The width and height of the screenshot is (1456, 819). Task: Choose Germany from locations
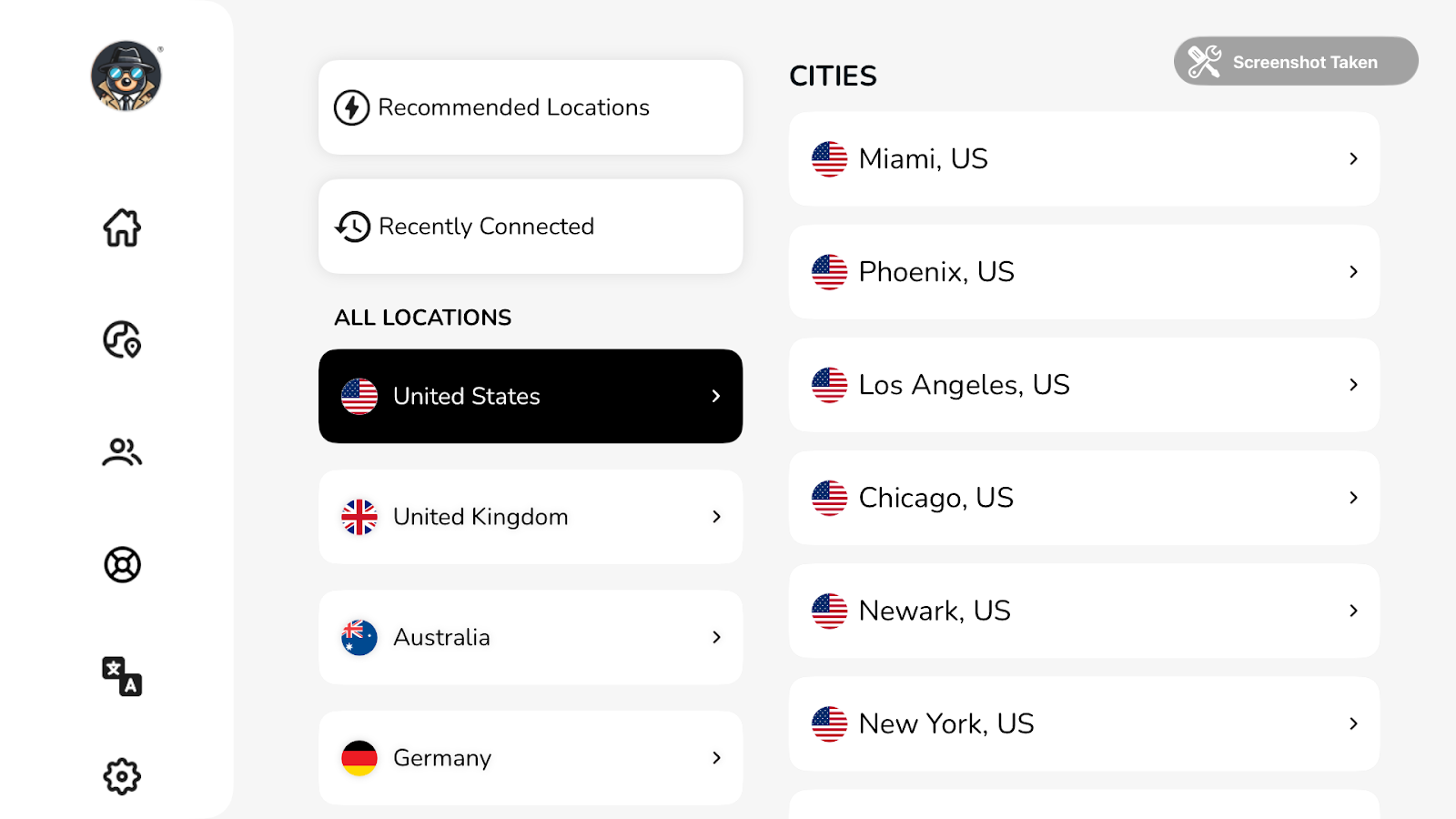531,758
